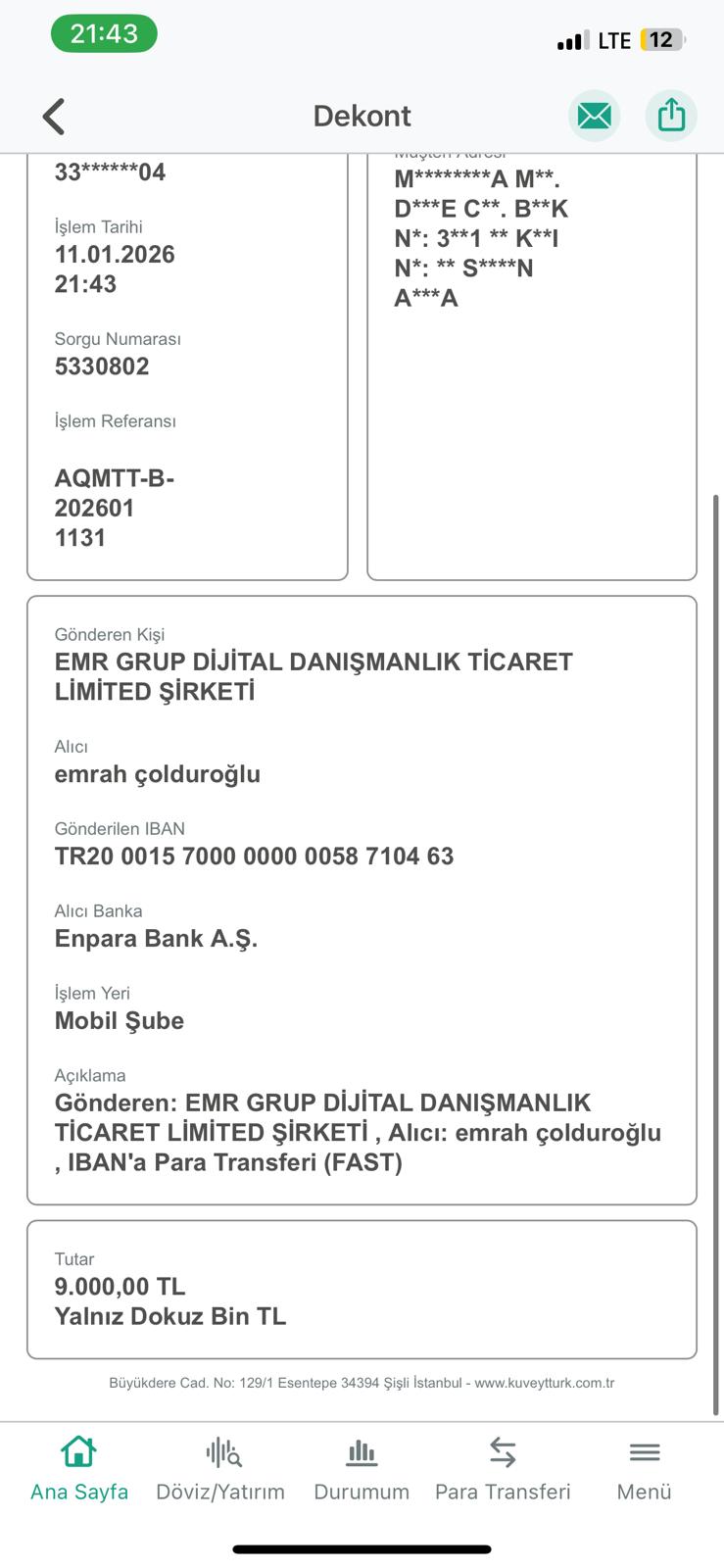Select the Durumum tab
The height and width of the screenshot is (1568, 724).
tap(362, 1468)
